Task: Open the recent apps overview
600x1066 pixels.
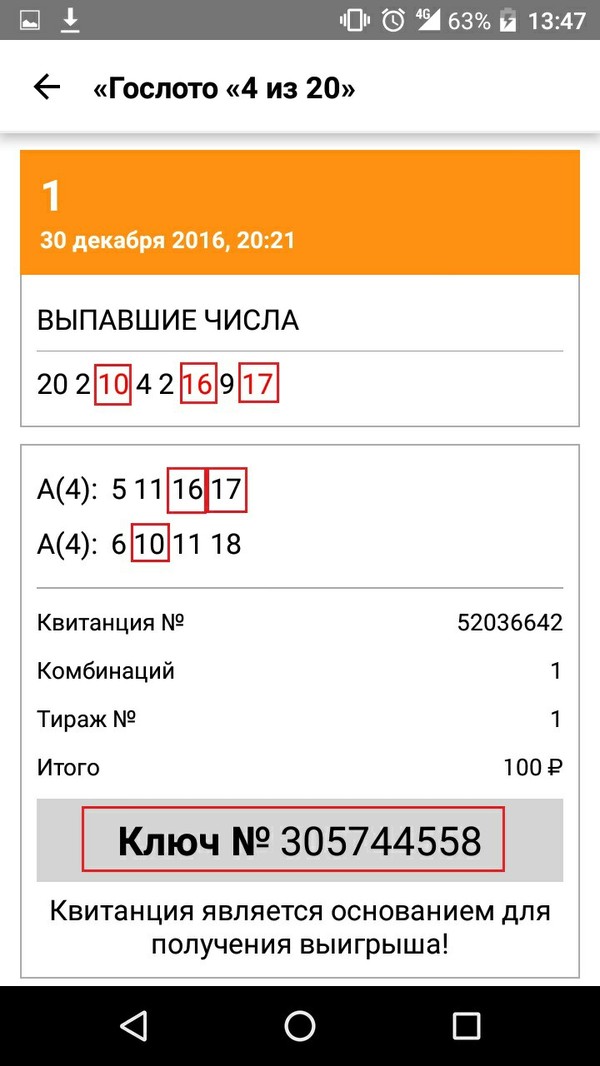Action: coord(466,1025)
